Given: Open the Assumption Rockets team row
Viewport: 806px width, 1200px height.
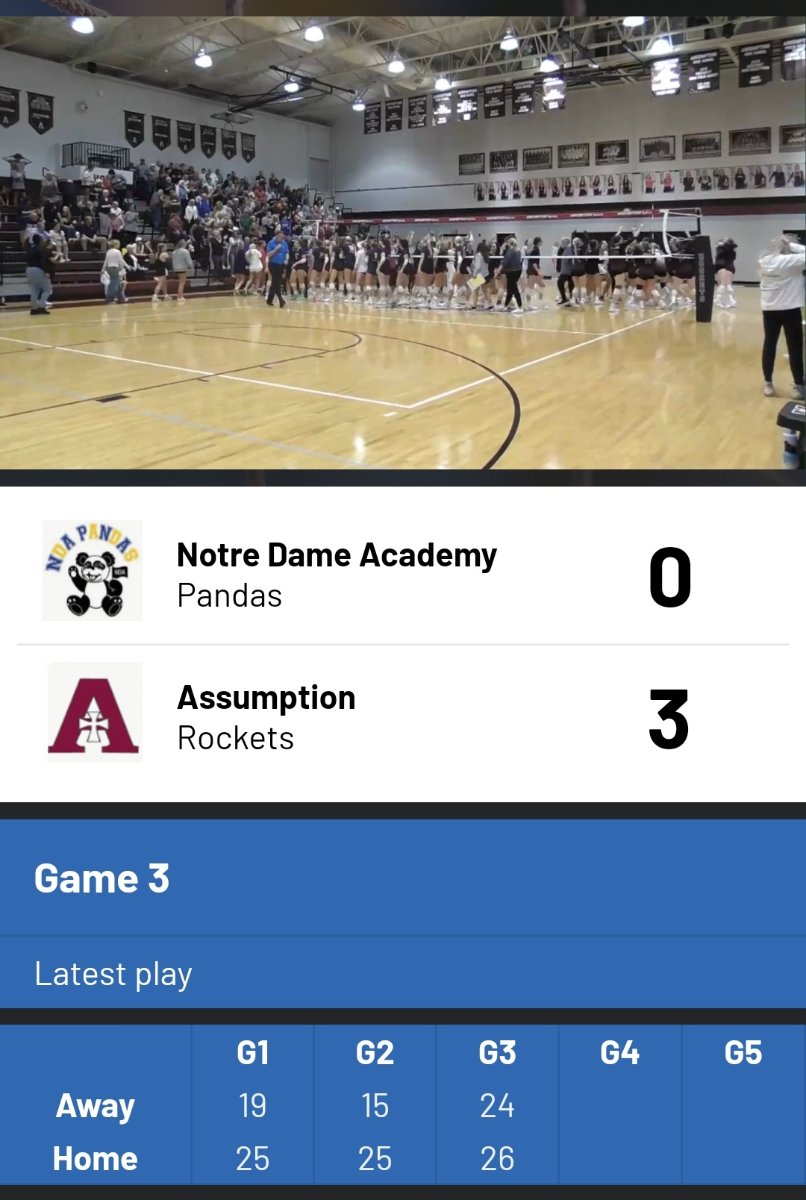Looking at the screenshot, I should coord(403,716).
